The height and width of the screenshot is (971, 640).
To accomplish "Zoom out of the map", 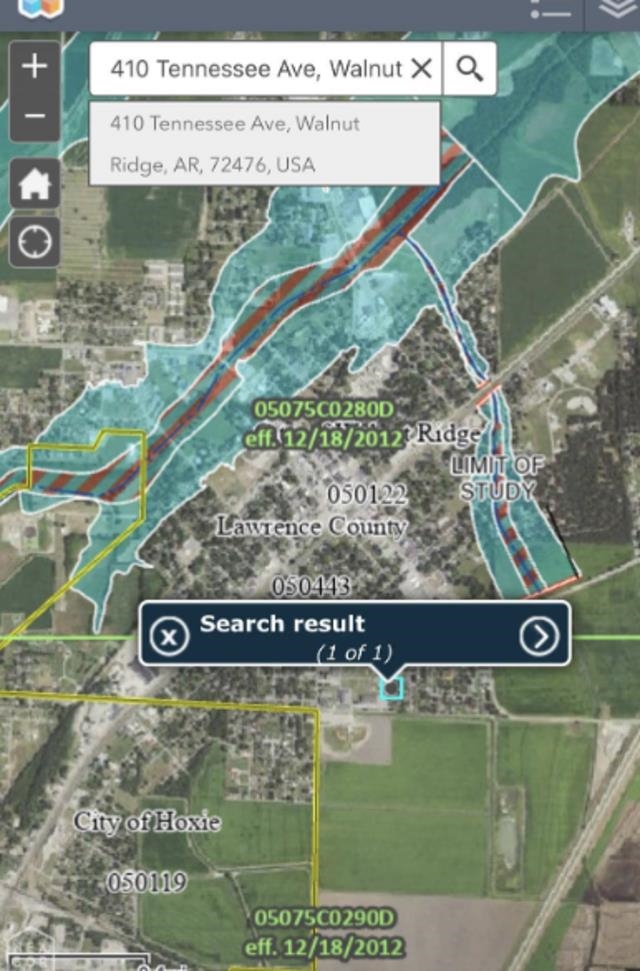I will 35,116.
